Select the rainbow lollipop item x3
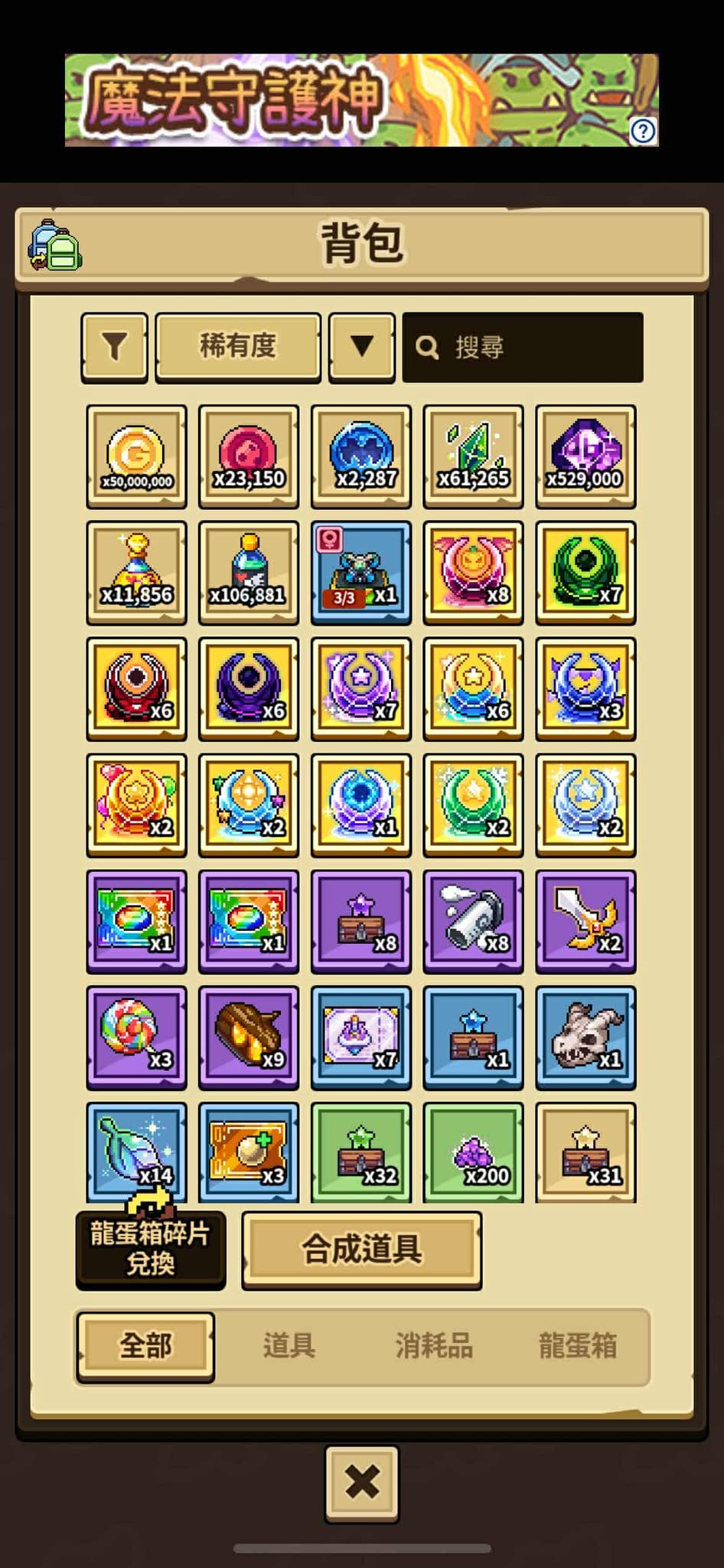 [x=136, y=1037]
